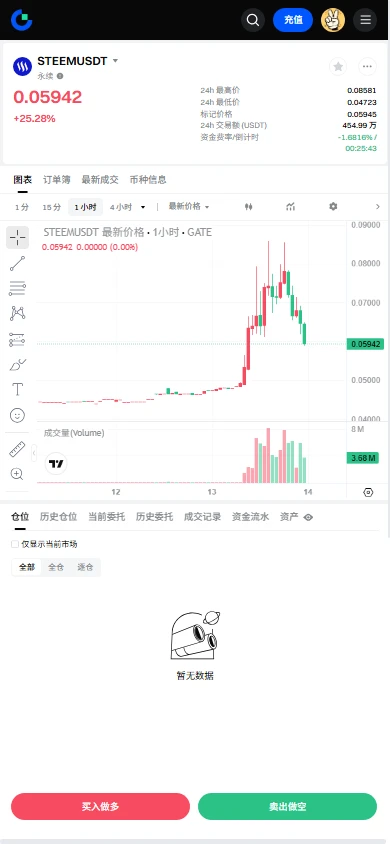Select the 逐仓 margin filter
The width and height of the screenshot is (390, 844).
coord(85,567)
